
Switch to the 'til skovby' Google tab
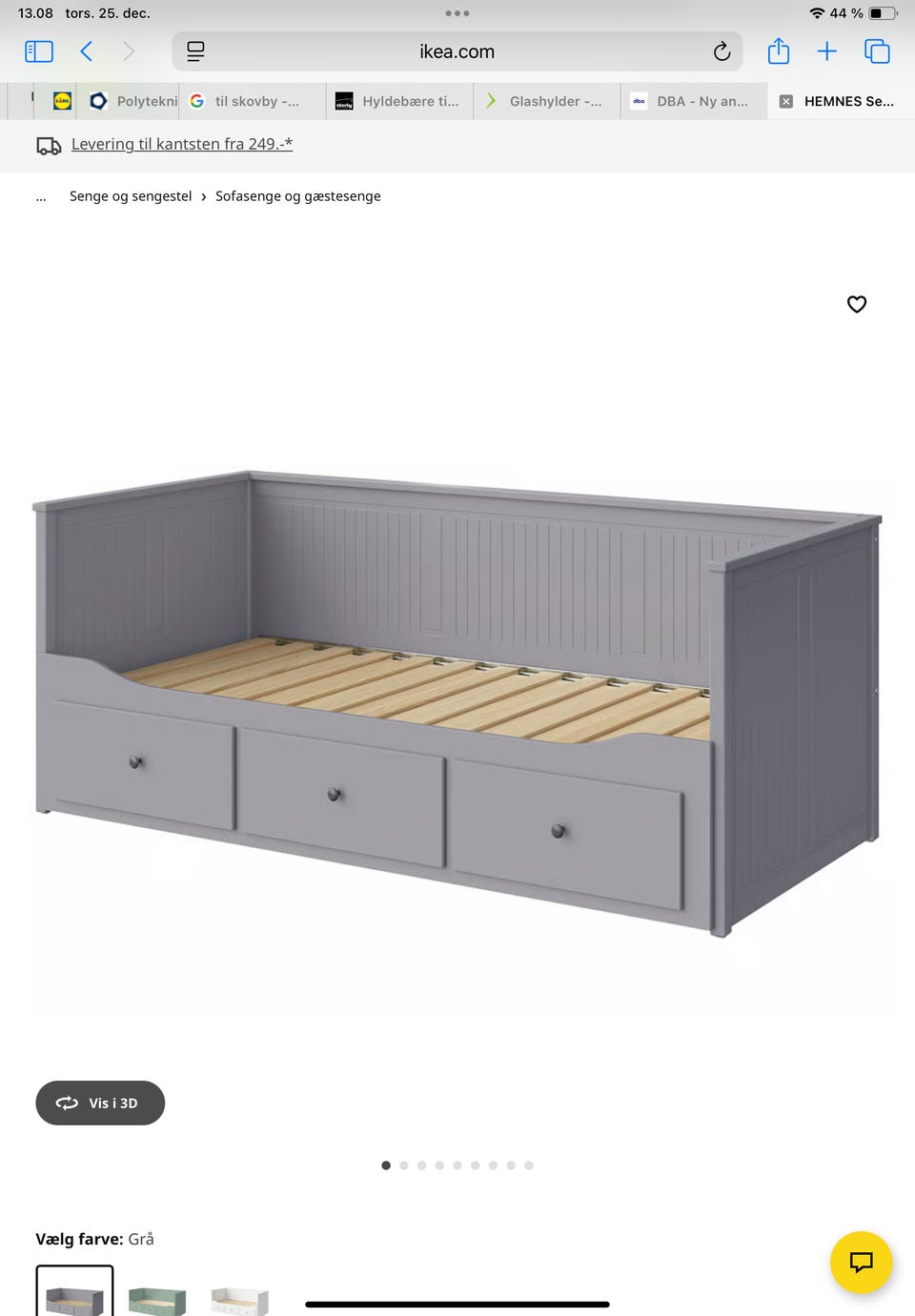click(253, 101)
